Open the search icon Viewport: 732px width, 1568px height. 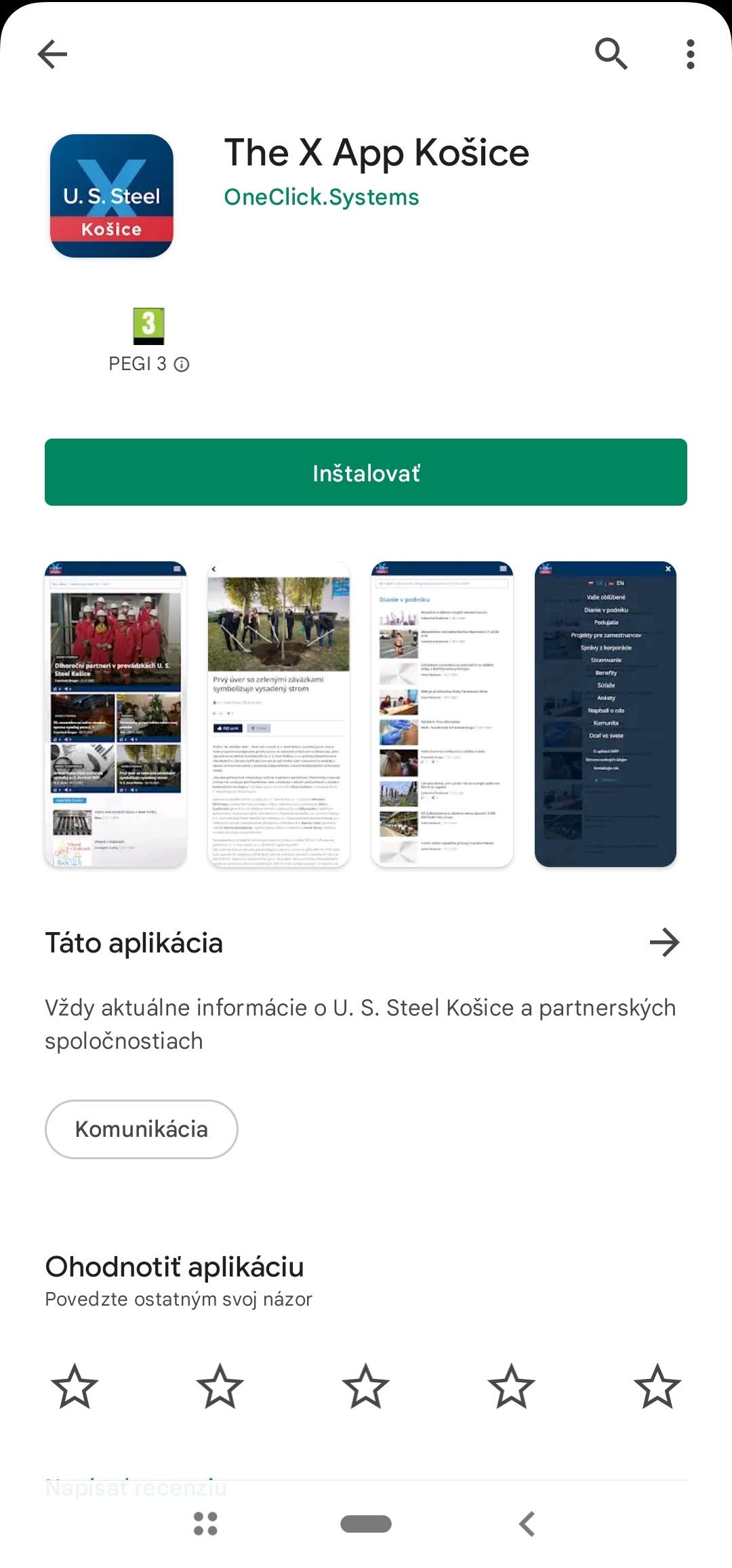(x=611, y=54)
